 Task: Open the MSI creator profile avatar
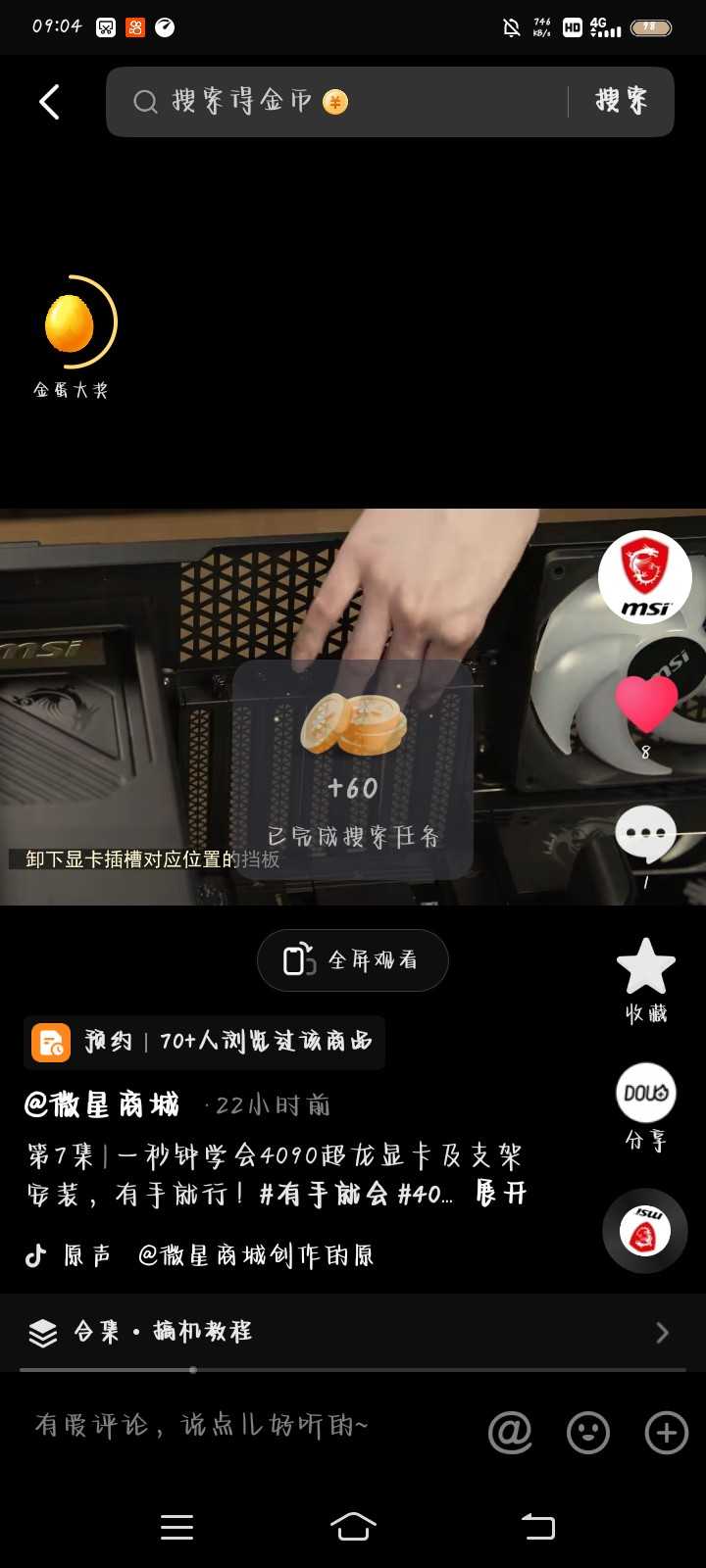coord(644,577)
